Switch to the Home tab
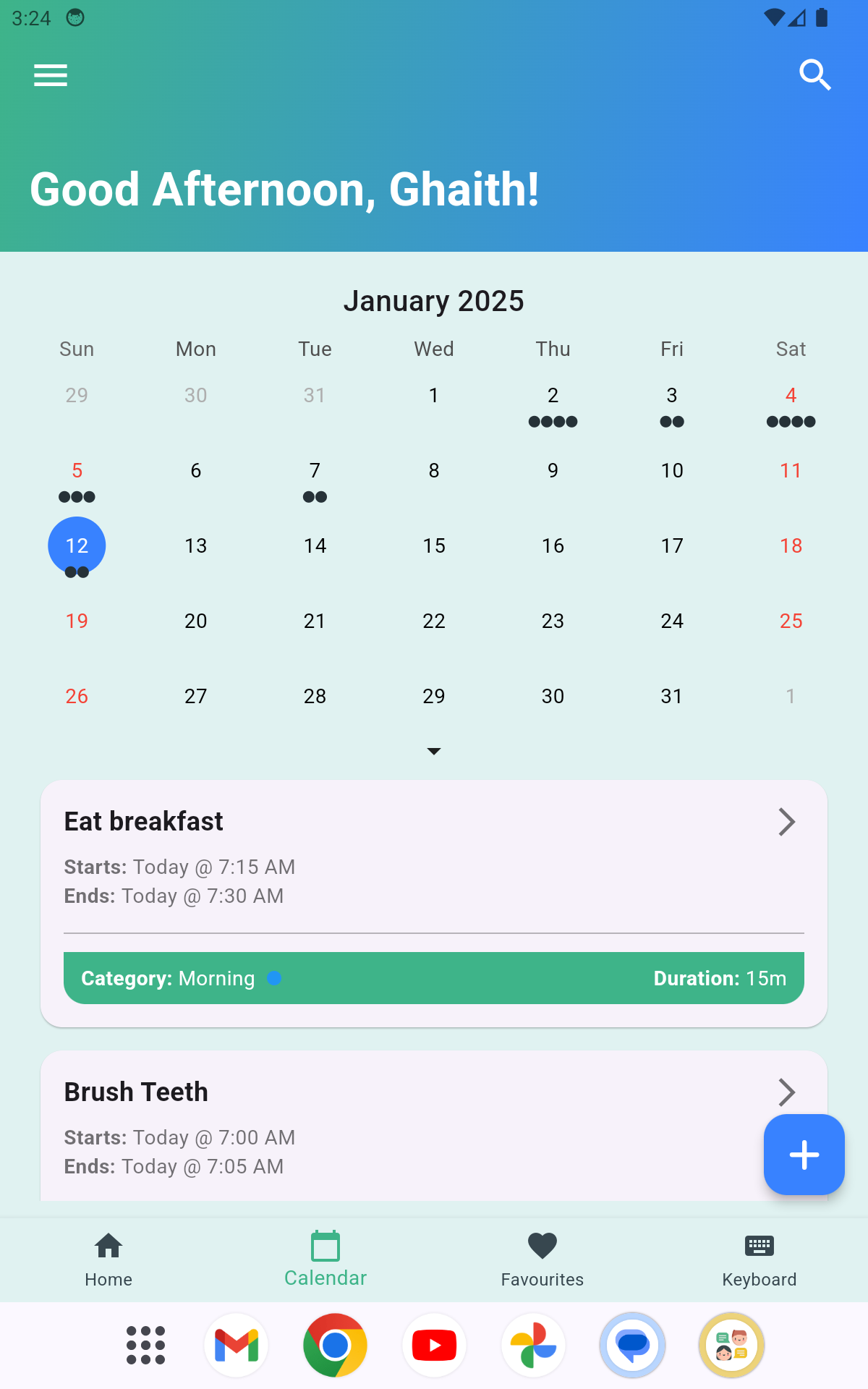Screen dimensions: 868x1389 pos(109,1259)
